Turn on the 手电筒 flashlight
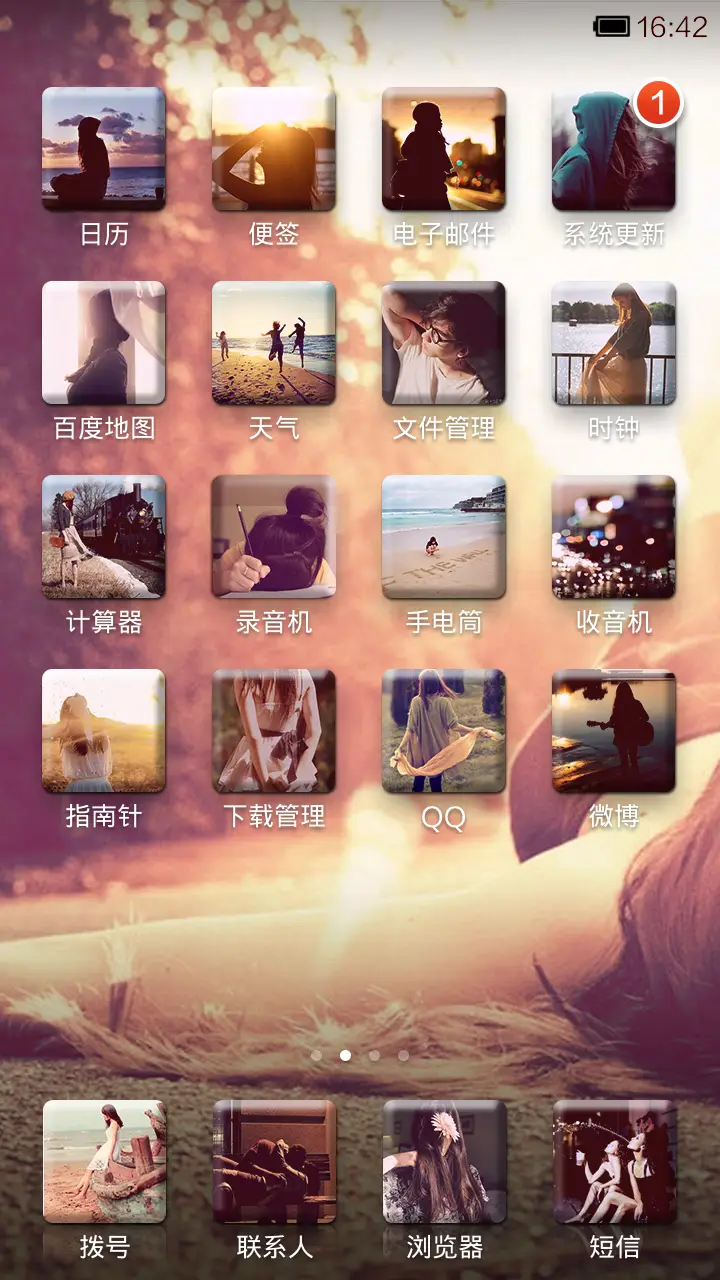This screenshot has height=1280, width=720. pos(442,538)
